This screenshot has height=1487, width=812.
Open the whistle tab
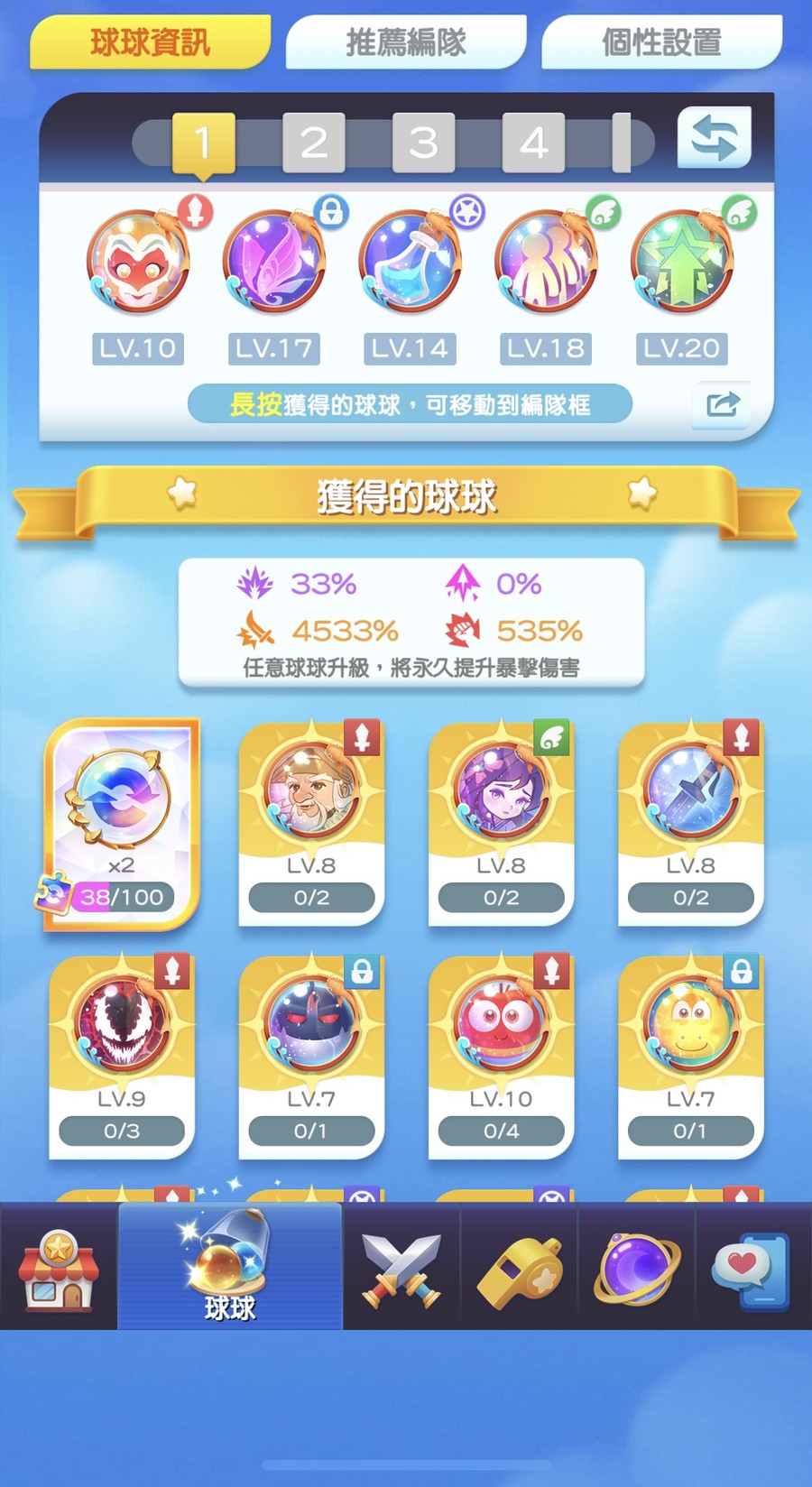(519, 1268)
